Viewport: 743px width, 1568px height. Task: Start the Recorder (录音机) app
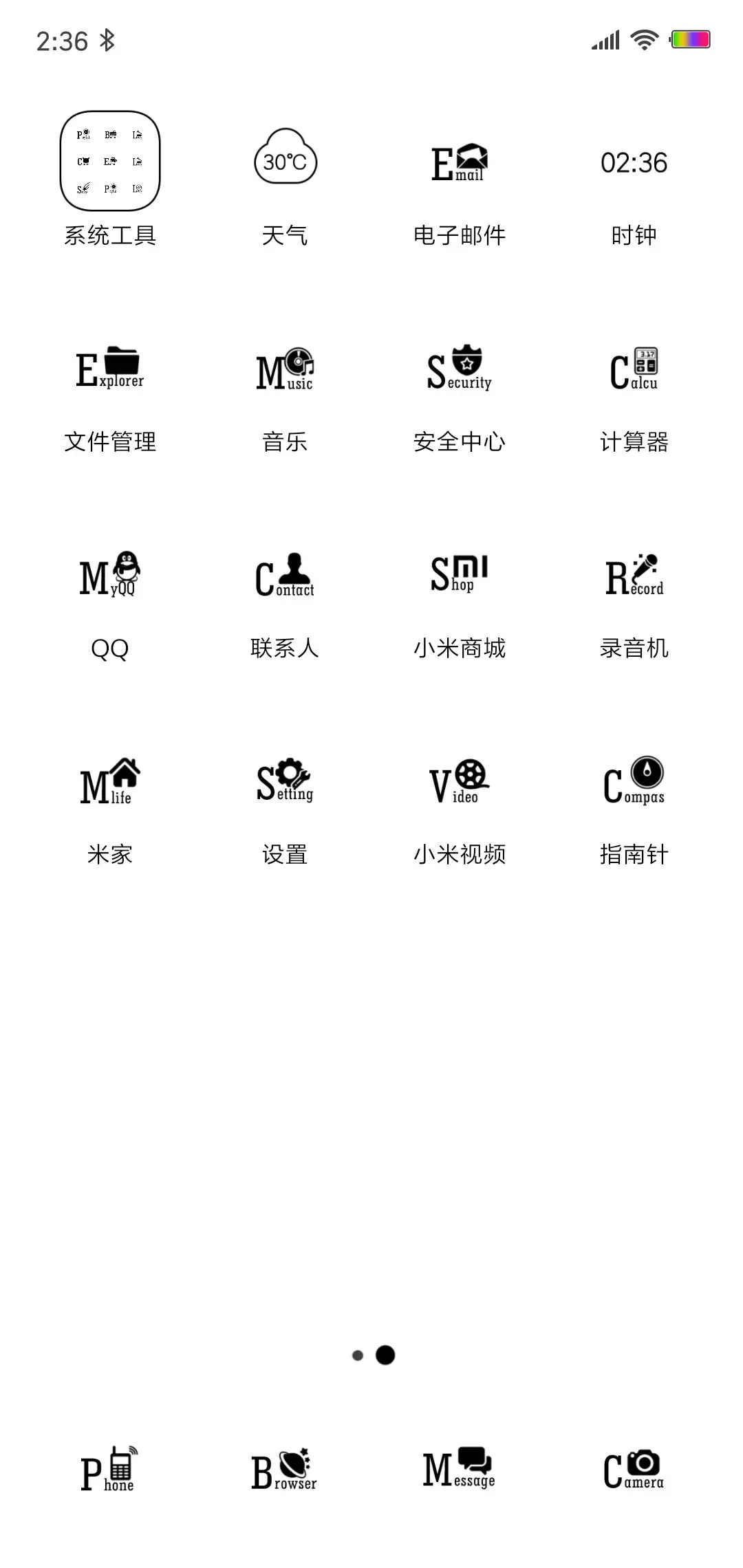[634, 576]
